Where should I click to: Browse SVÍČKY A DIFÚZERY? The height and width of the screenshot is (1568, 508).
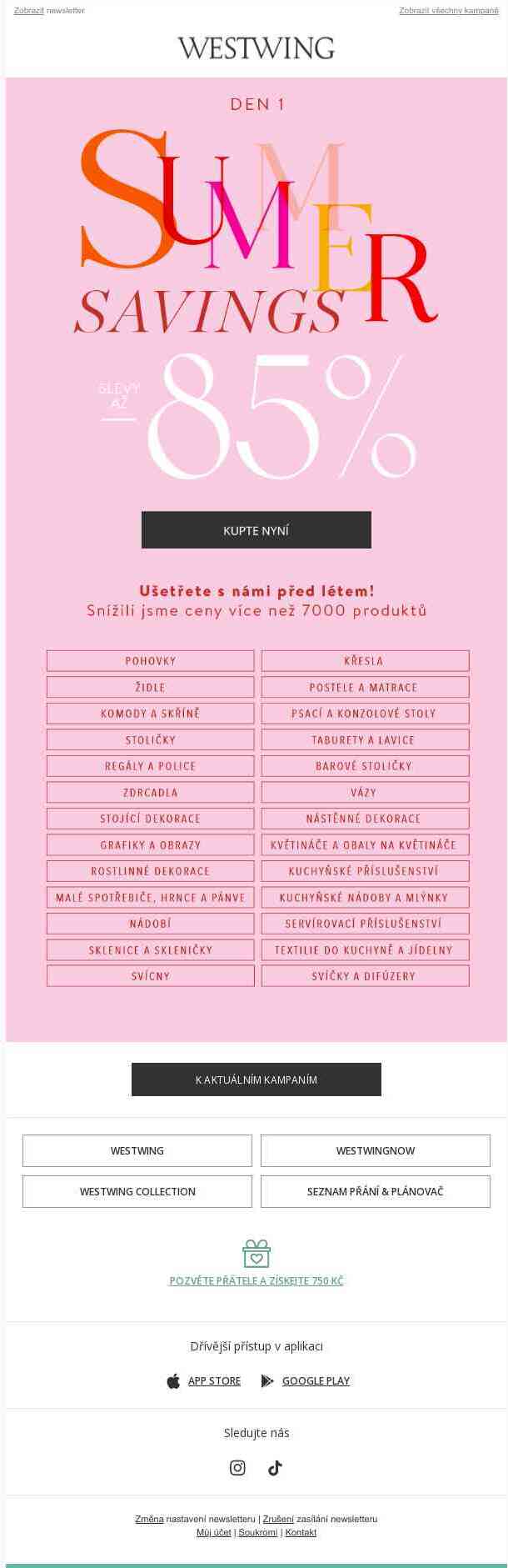[x=365, y=976]
